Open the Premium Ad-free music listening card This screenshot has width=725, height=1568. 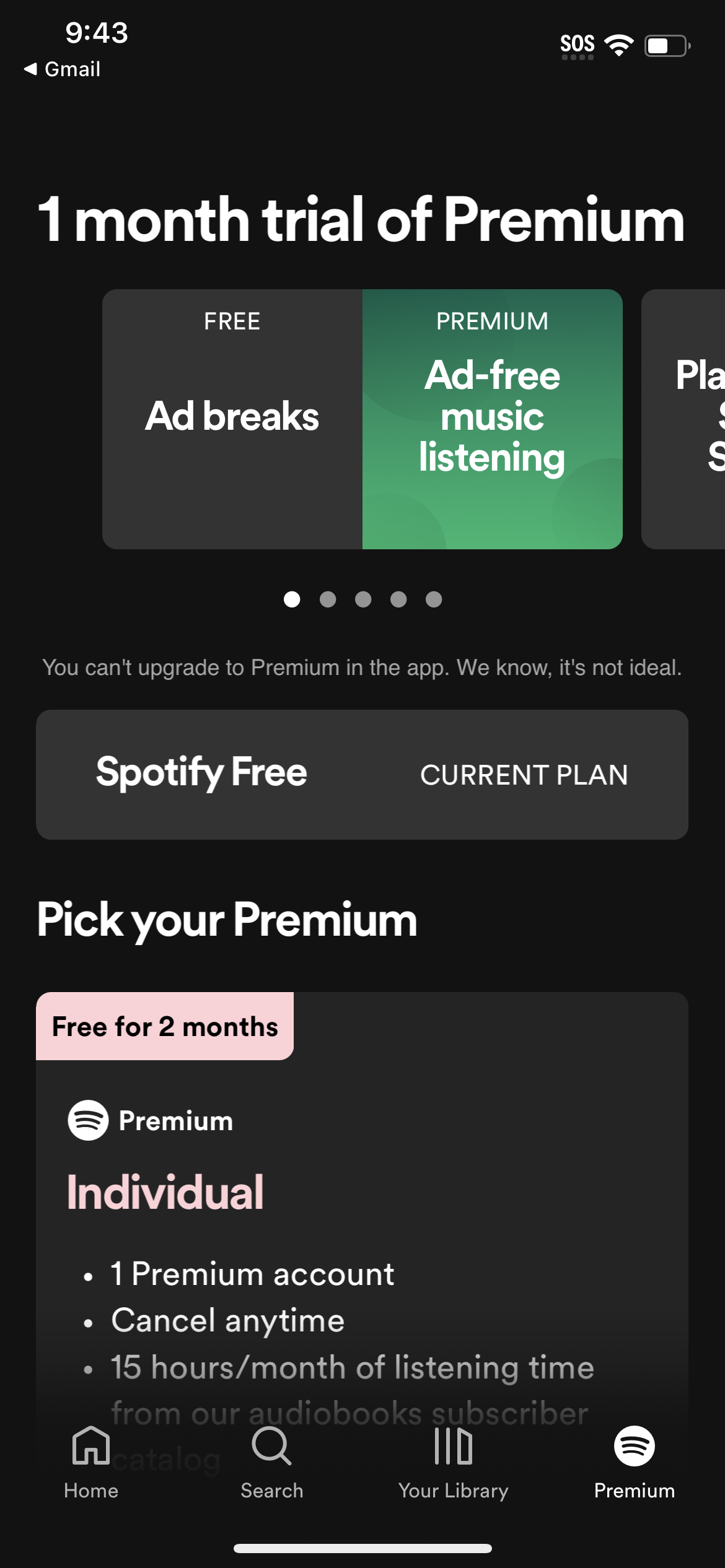click(x=491, y=418)
